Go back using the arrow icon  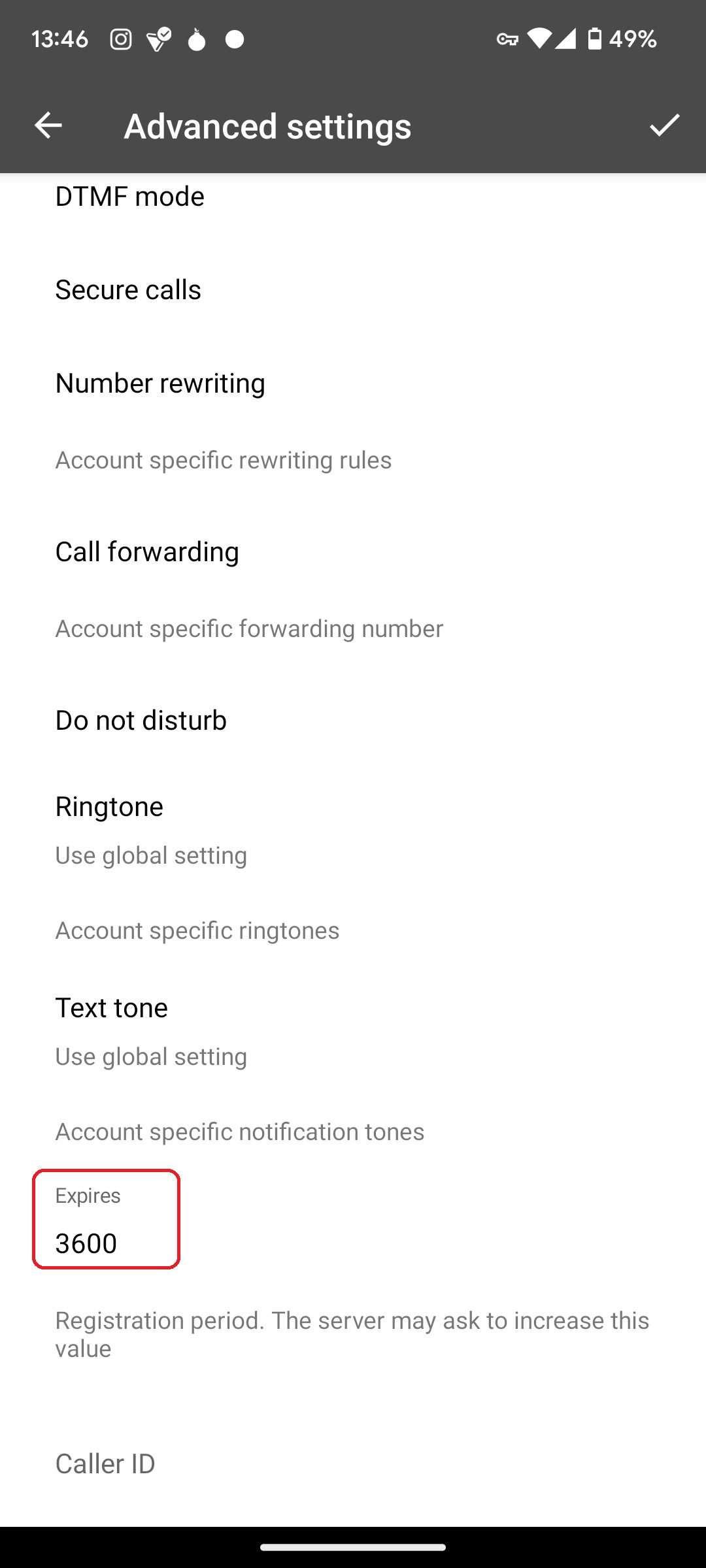pyautogui.click(x=48, y=125)
